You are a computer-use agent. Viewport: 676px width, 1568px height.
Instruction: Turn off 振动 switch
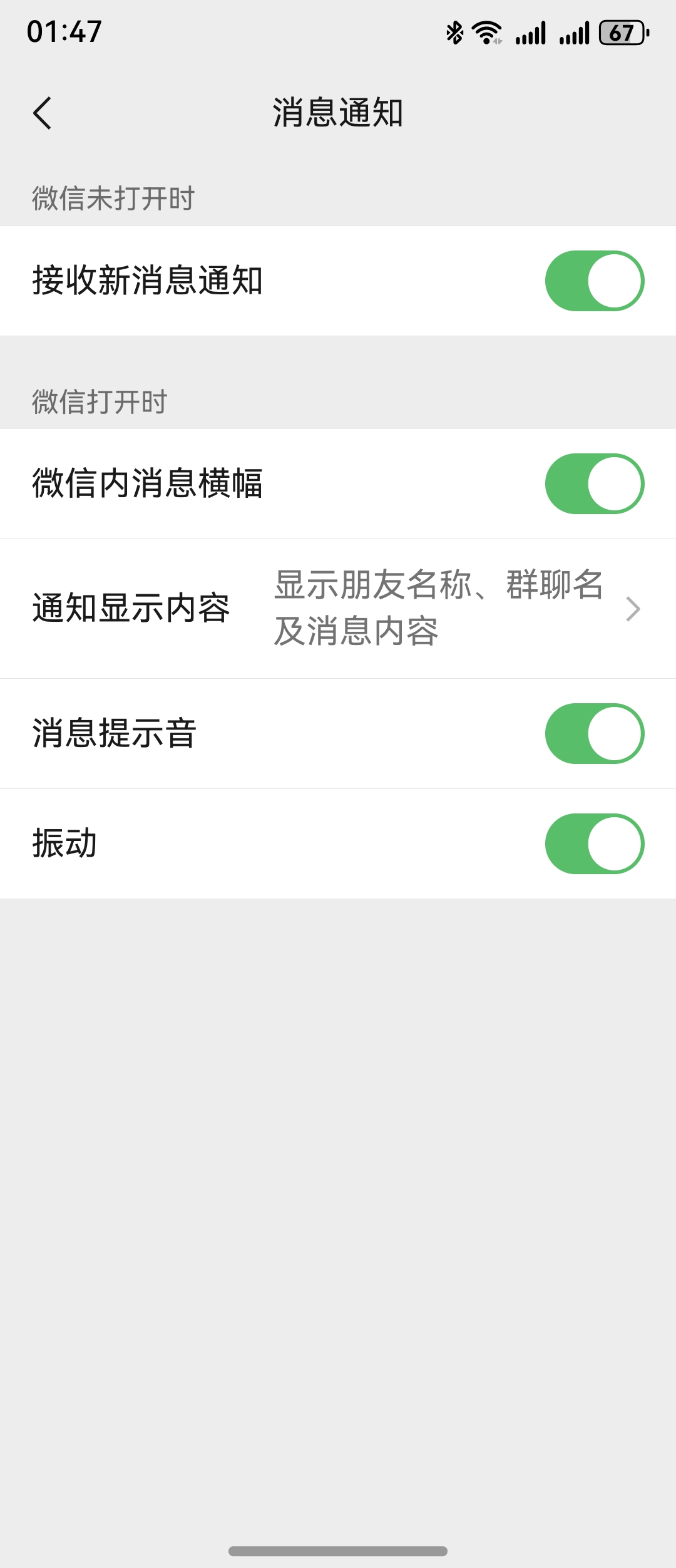click(x=594, y=843)
